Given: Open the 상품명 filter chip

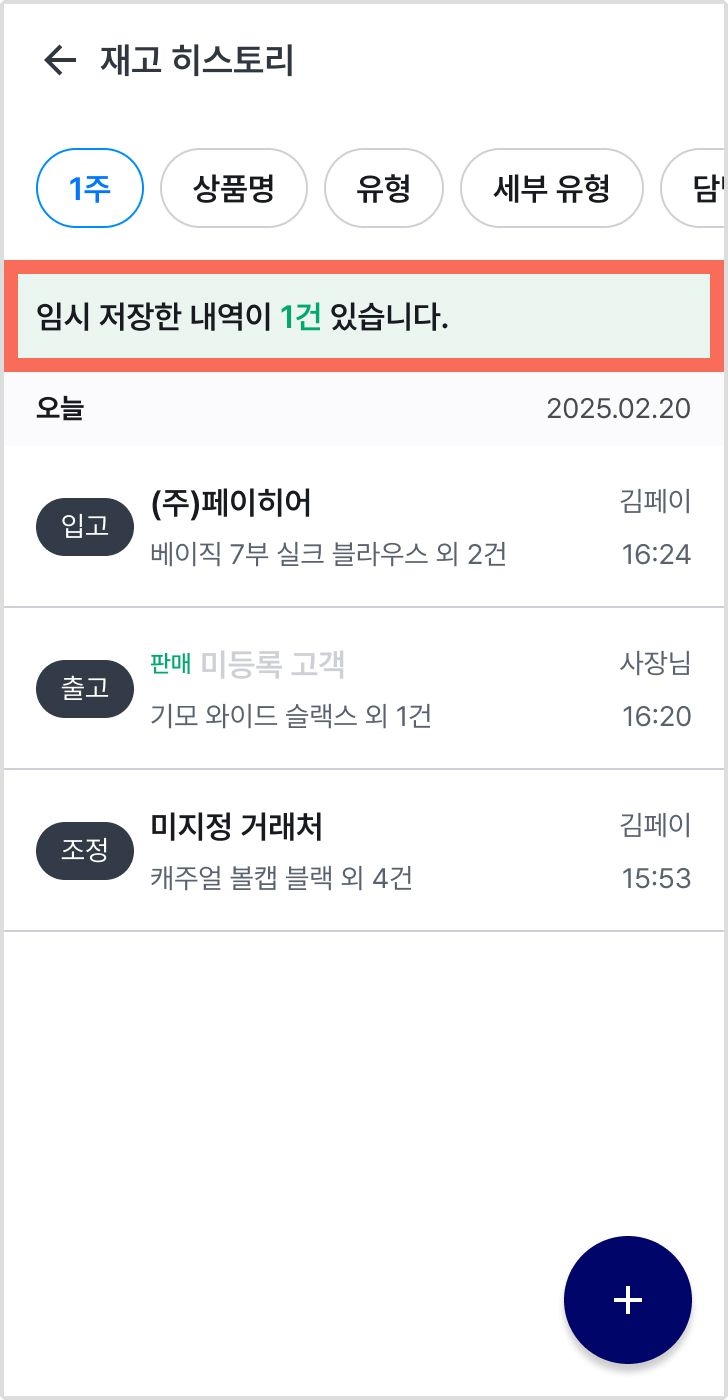Looking at the screenshot, I should click(234, 188).
